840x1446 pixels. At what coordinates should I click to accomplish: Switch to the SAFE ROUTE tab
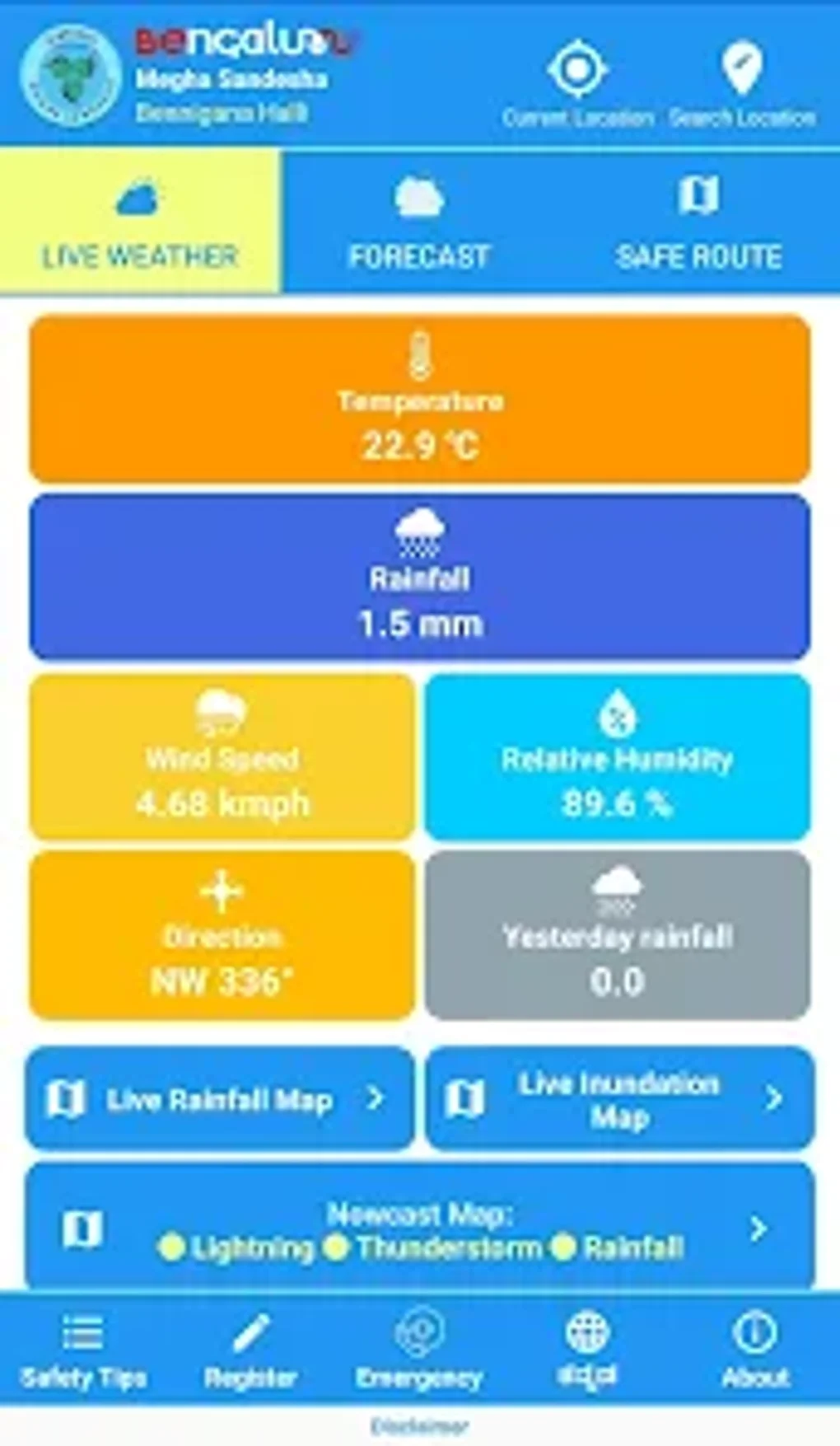coord(698,218)
